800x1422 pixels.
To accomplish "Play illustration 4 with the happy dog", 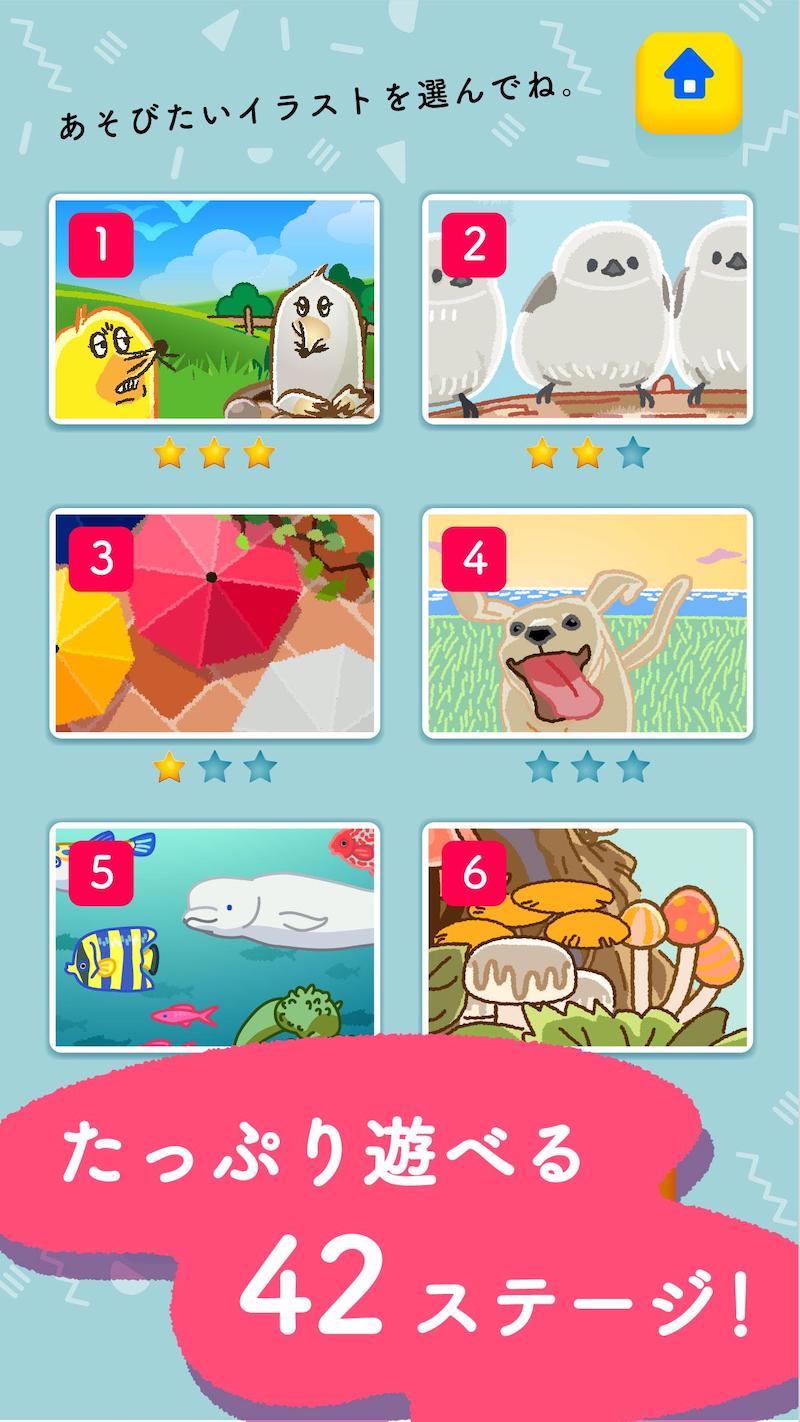I will pyautogui.click(x=587, y=624).
